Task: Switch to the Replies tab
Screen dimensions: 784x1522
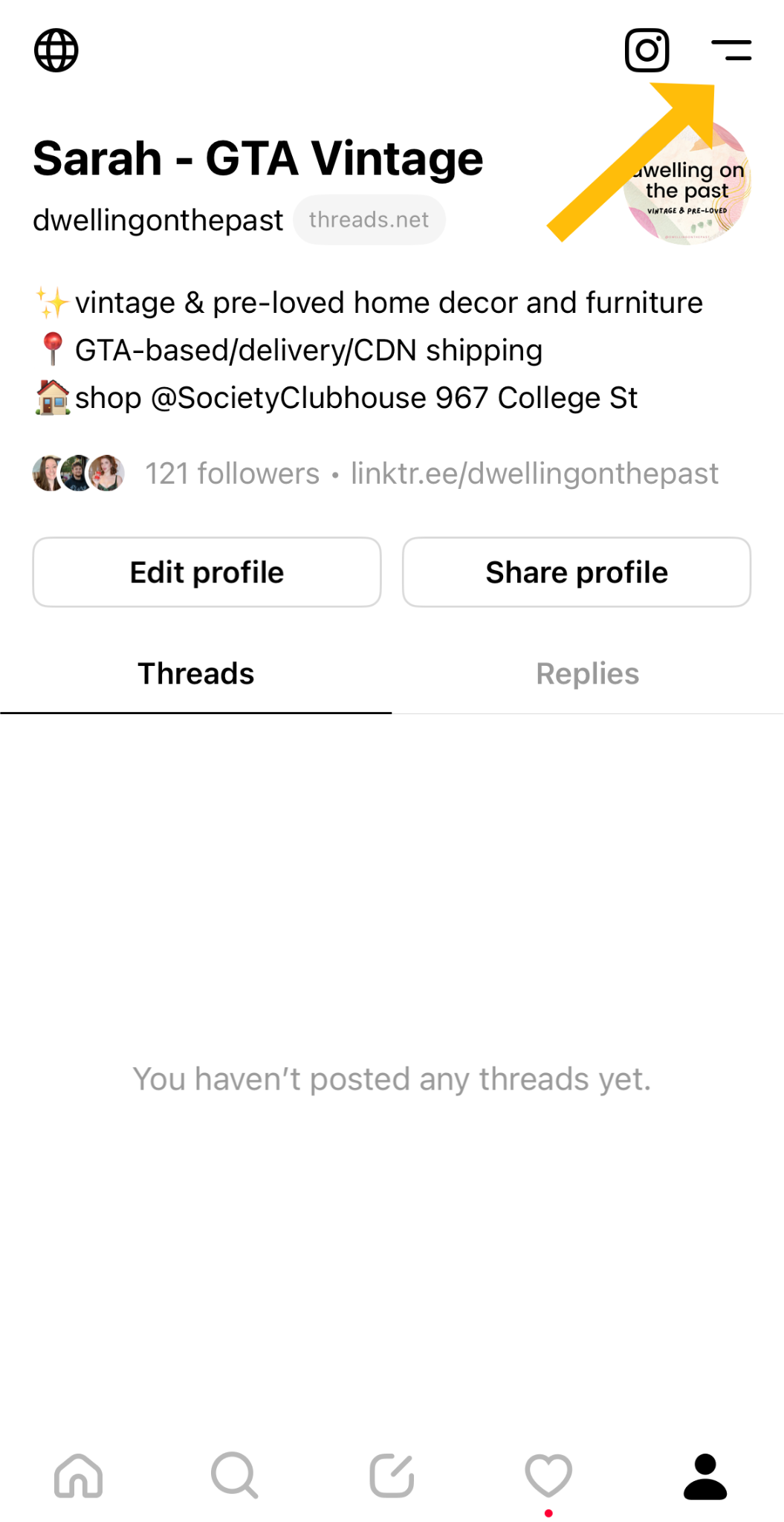Action: point(588,674)
